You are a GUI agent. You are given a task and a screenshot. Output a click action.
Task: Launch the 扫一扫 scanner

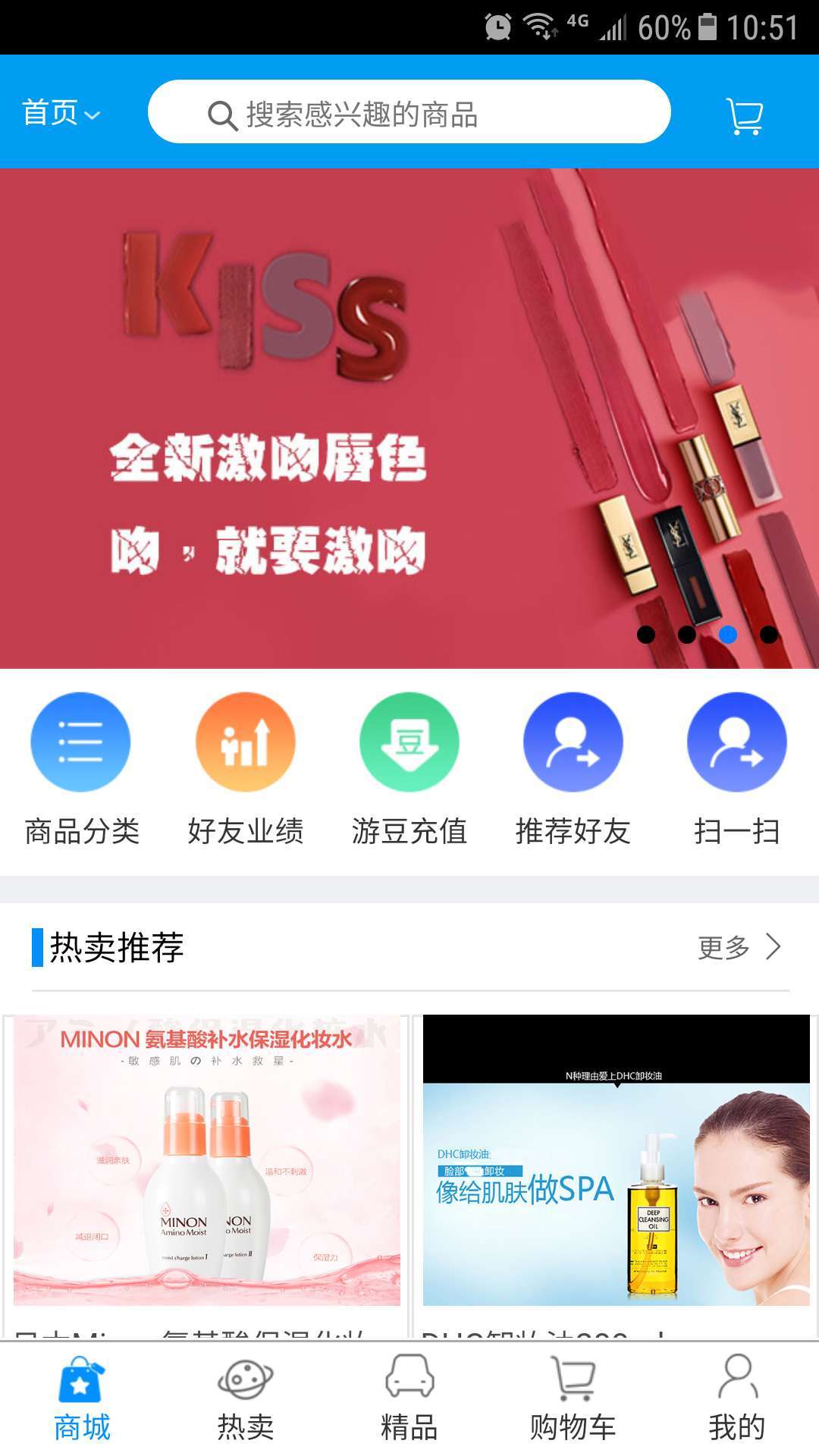point(736,767)
